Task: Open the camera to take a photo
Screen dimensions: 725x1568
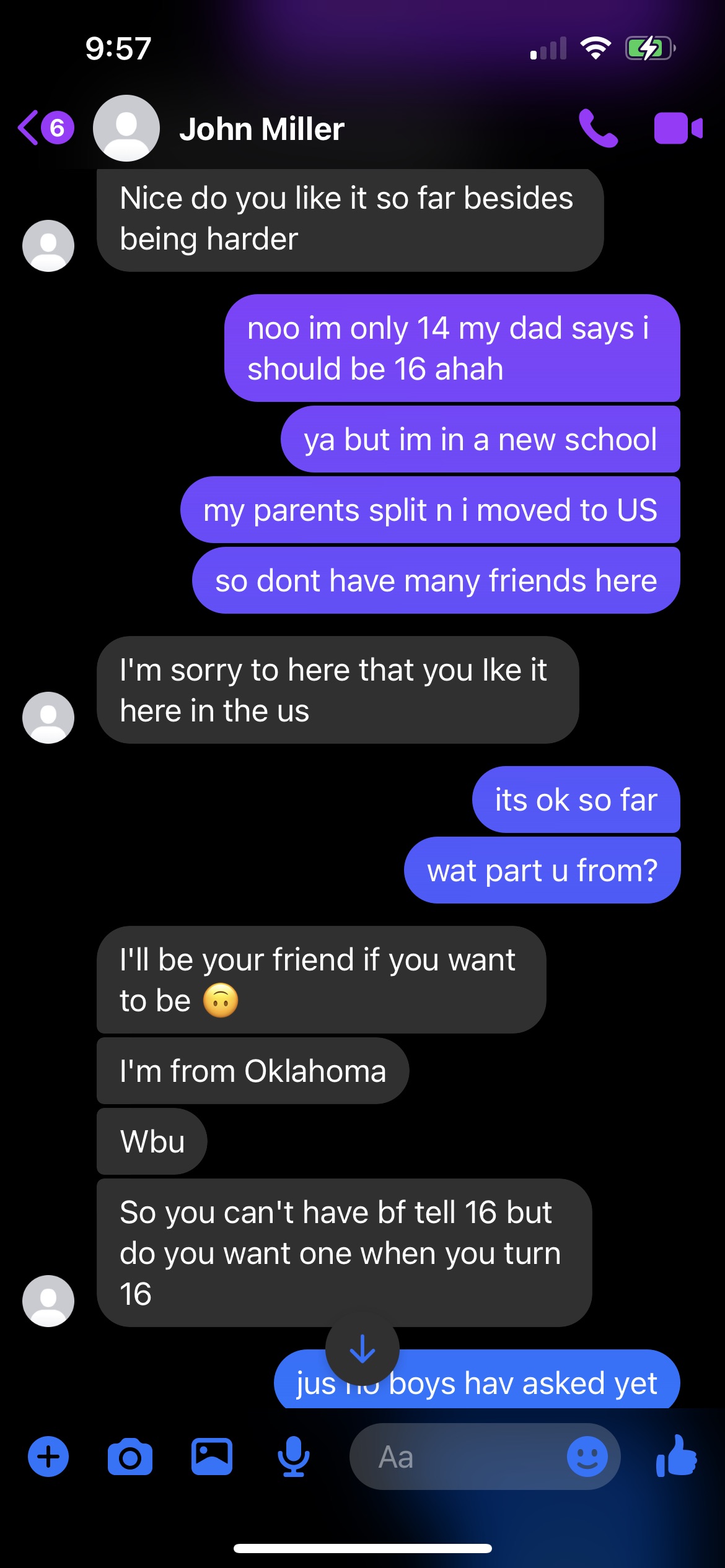Action: tap(130, 1457)
